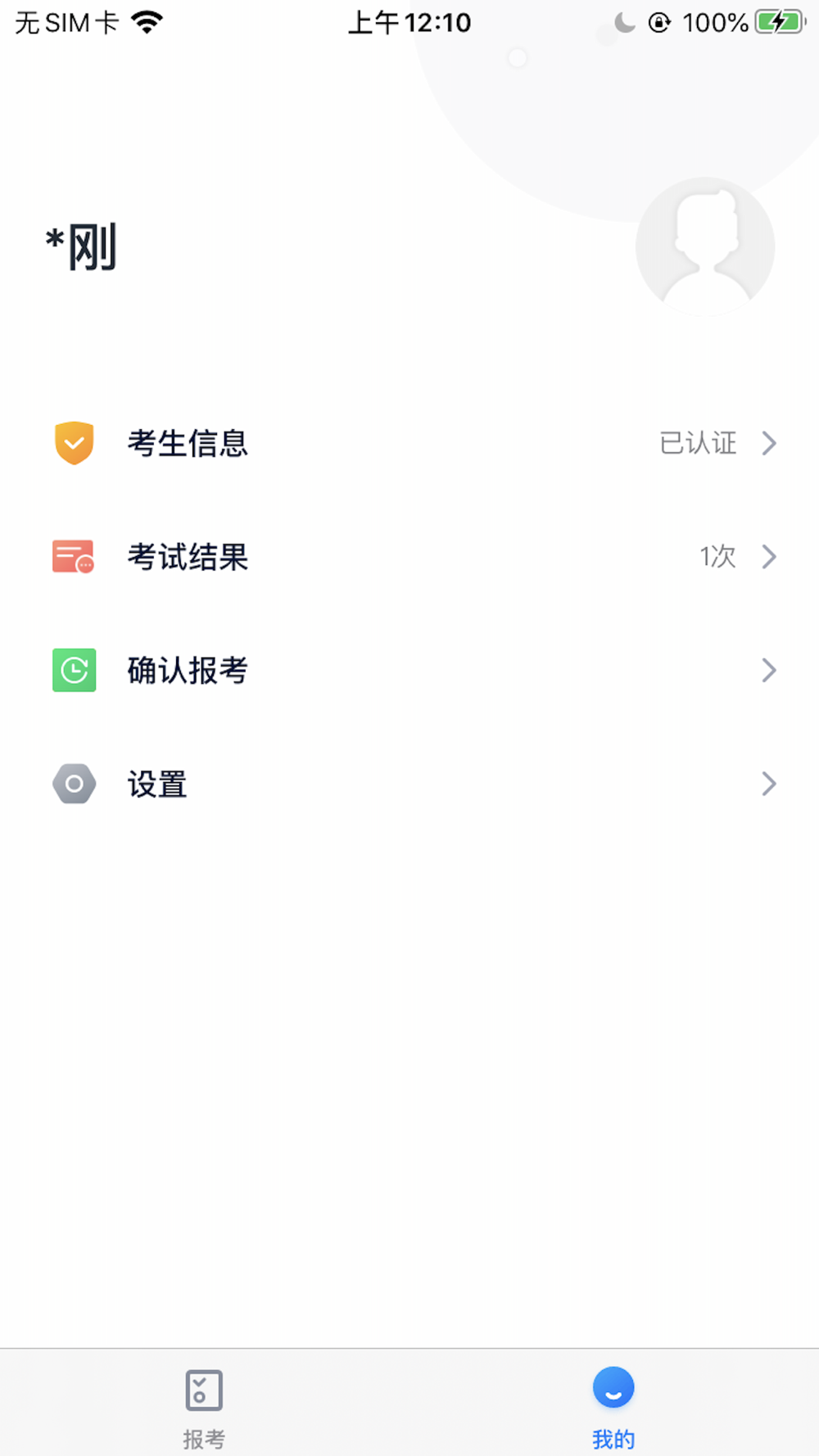
Task: Open the 考生信息 row
Action: pos(409,443)
